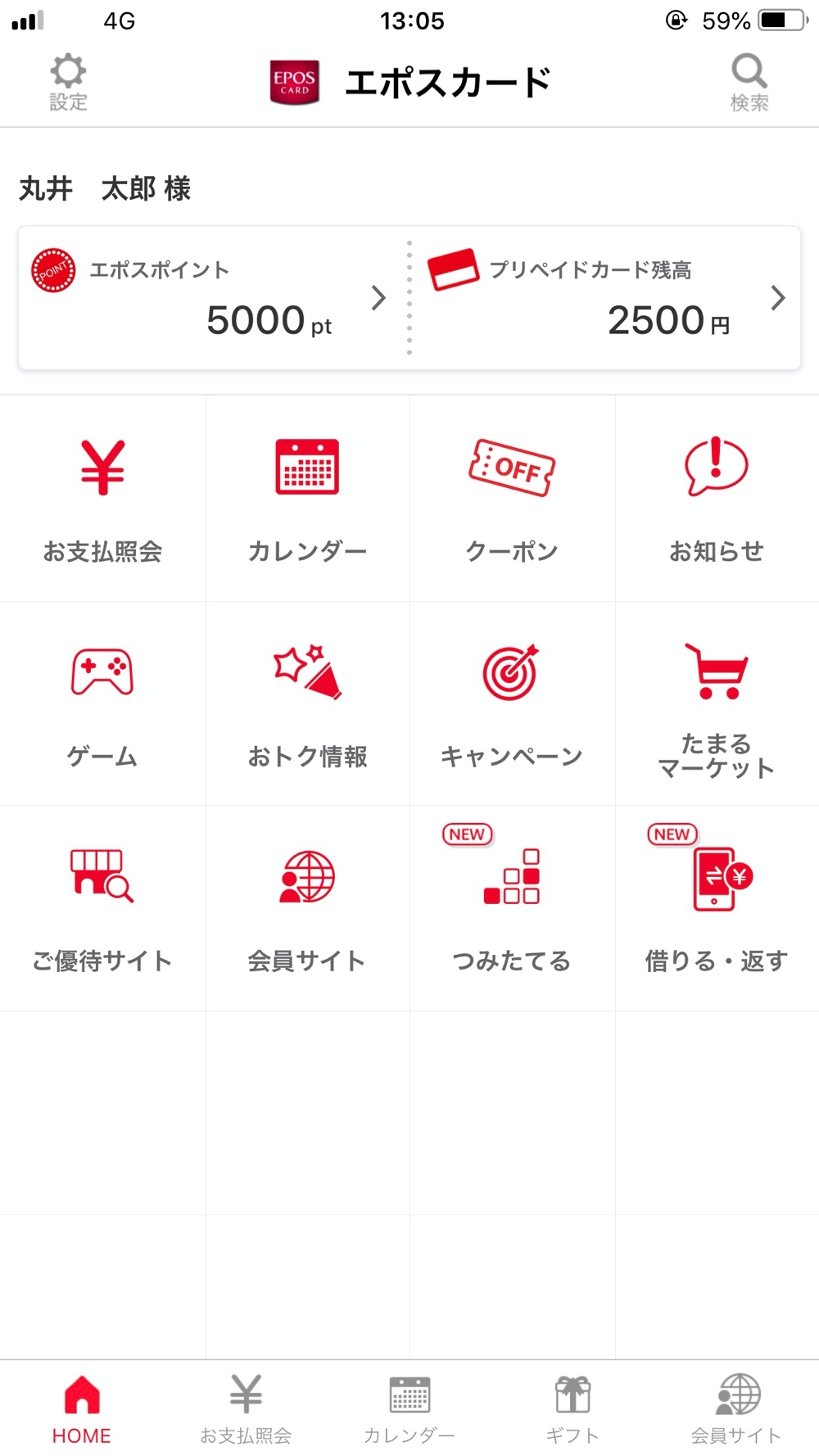The height and width of the screenshot is (1456, 819).
Task: Open つみたてる feature
Action: pos(512,909)
